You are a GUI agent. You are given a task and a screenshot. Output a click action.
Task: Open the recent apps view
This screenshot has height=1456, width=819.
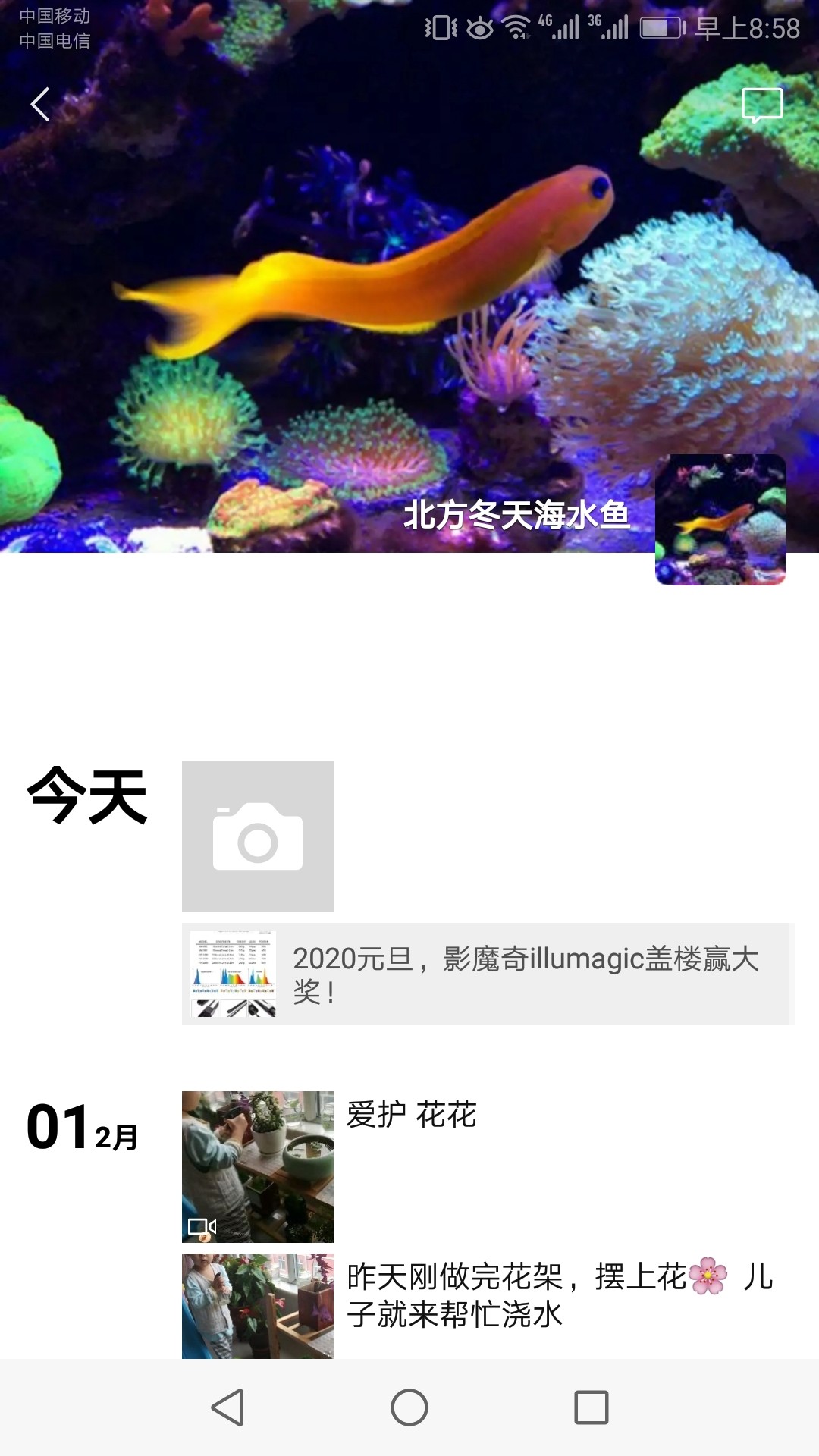pyautogui.click(x=591, y=1407)
